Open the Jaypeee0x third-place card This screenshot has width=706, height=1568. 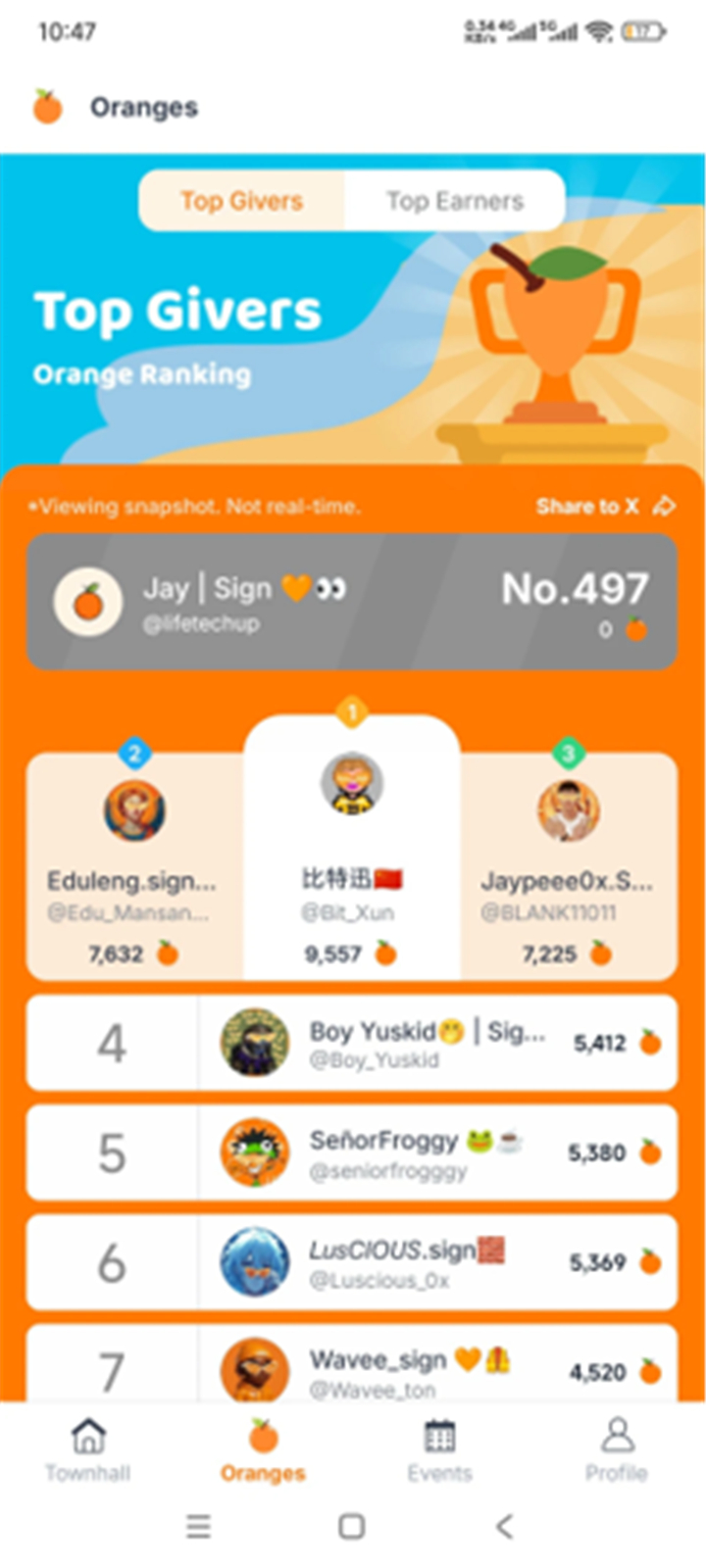(569, 866)
